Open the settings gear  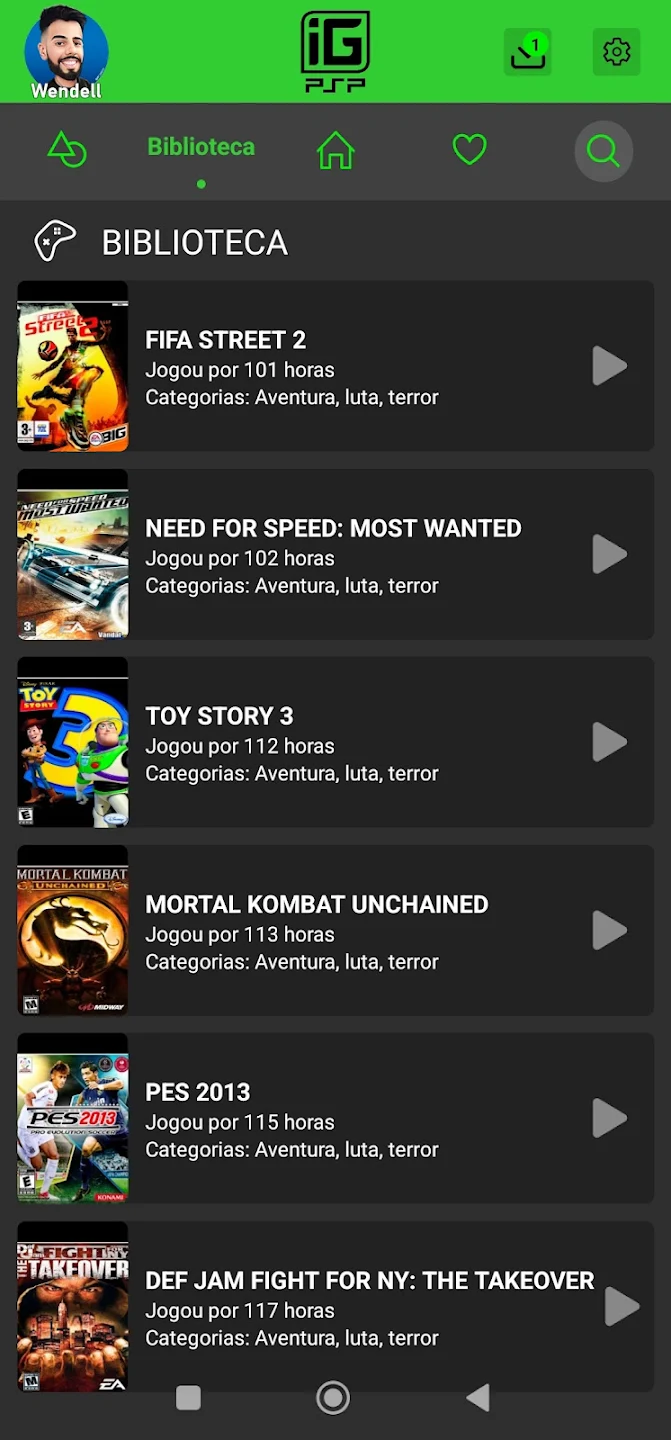(x=616, y=51)
